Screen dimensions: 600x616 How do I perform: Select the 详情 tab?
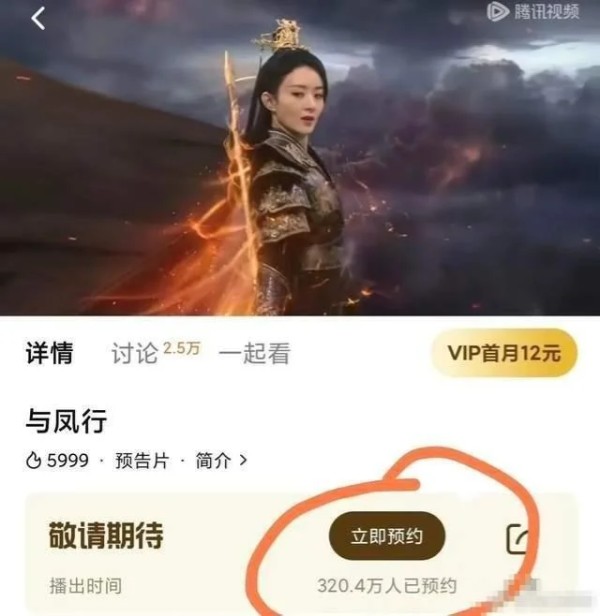(48, 353)
